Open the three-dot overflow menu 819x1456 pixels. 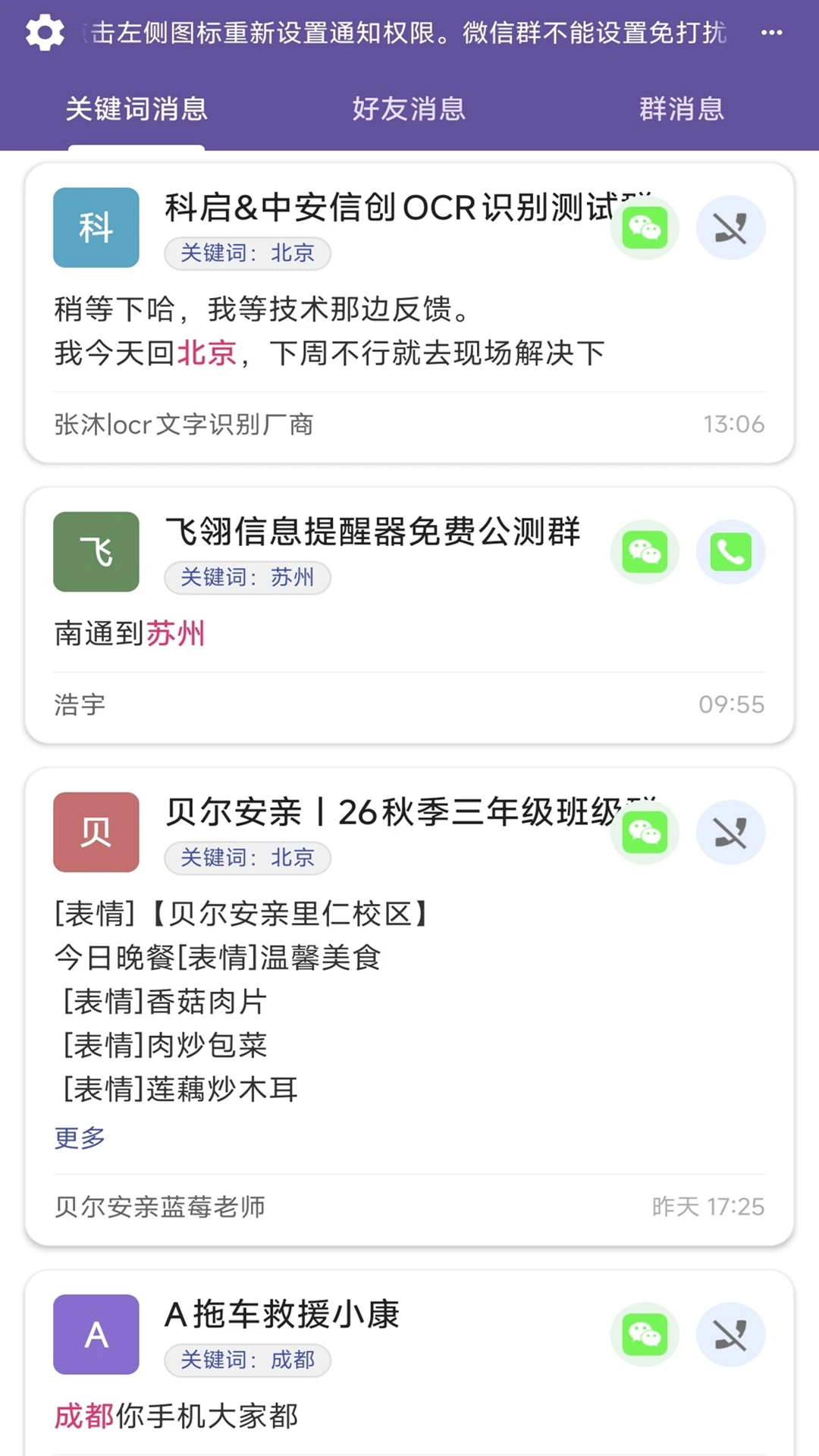pyautogui.click(x=771, y=33)
